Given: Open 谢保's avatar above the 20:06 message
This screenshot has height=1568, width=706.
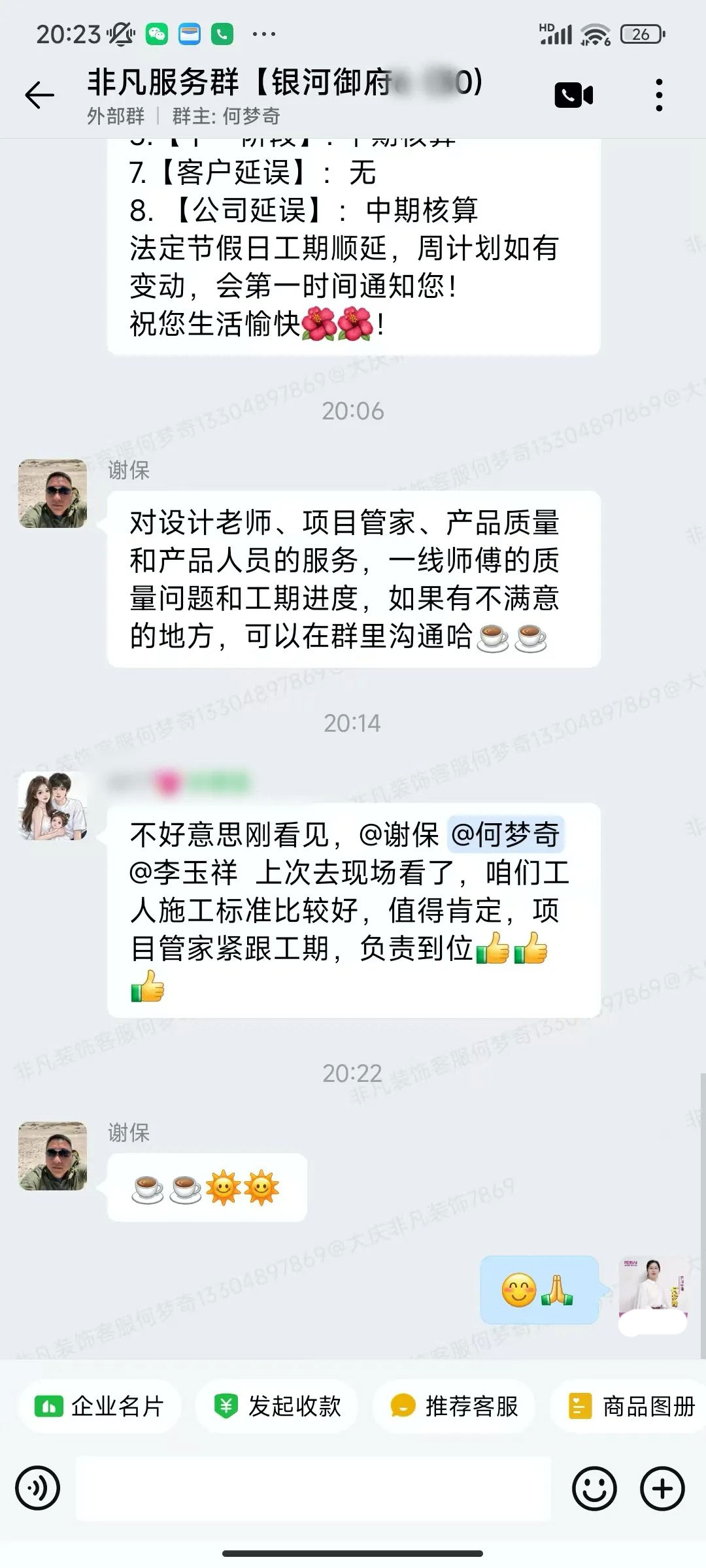Looking at the screenshot, I should [53, 494].
